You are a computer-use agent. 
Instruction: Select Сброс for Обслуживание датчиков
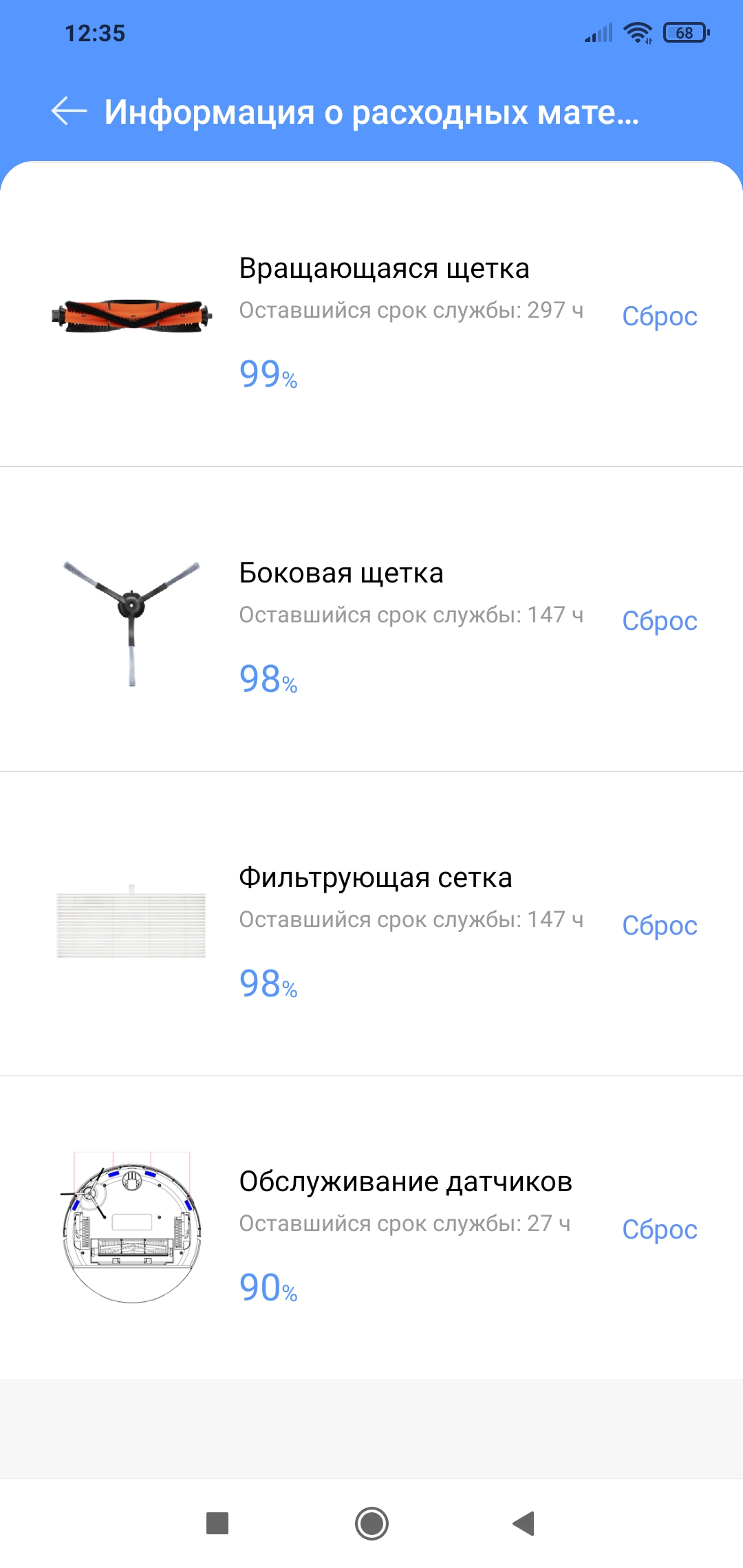[659, 1230]
